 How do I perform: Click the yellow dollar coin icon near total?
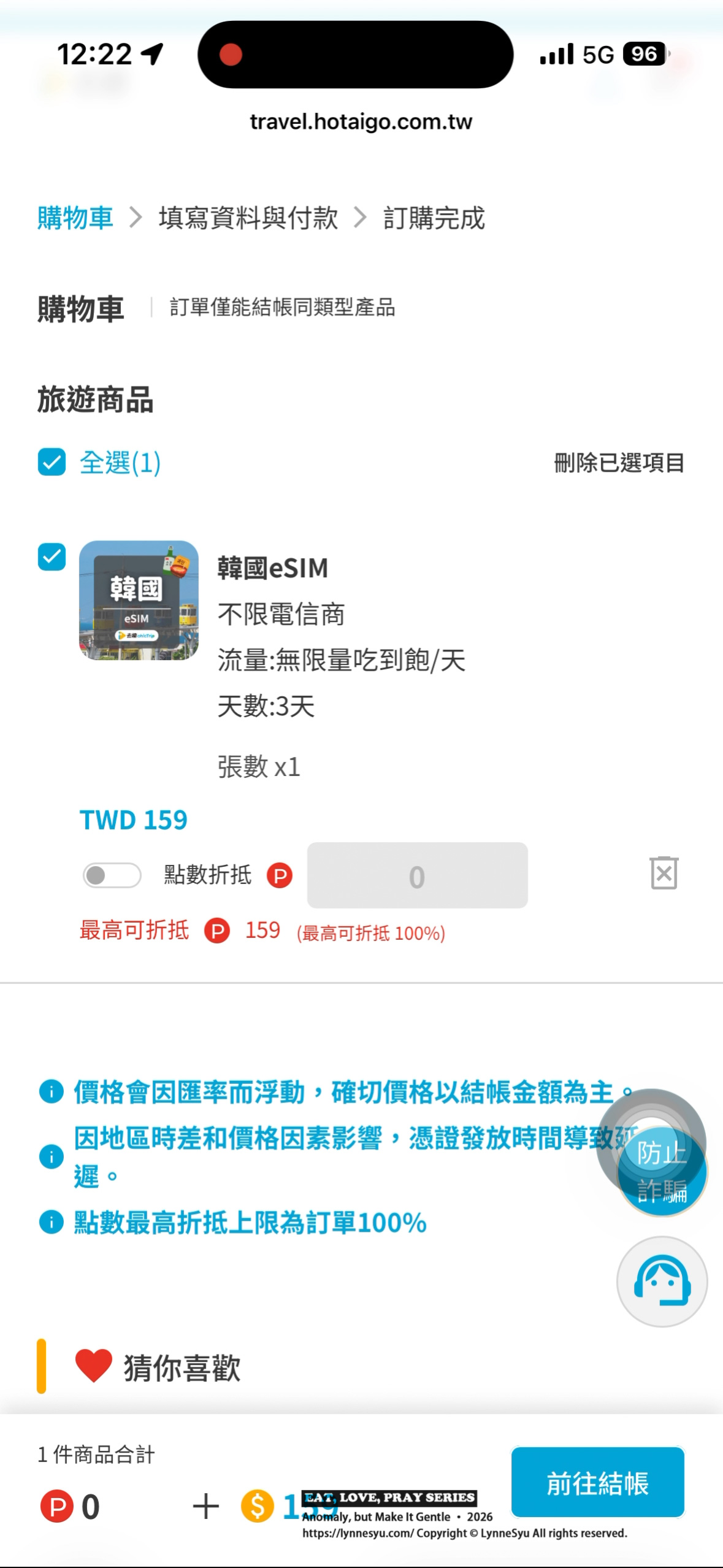257,1505
